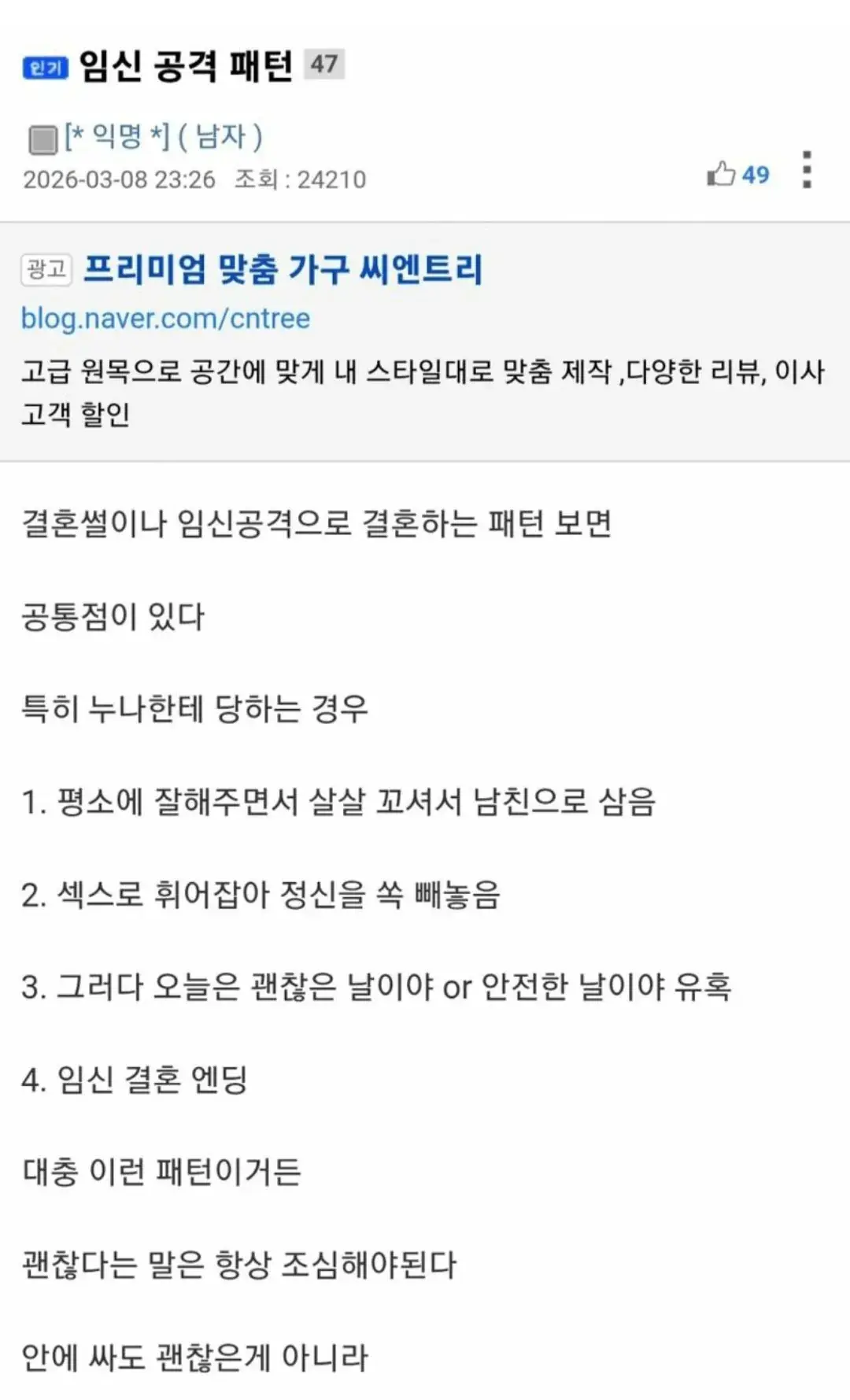View the 47 comments count badge

click(324, 65)
